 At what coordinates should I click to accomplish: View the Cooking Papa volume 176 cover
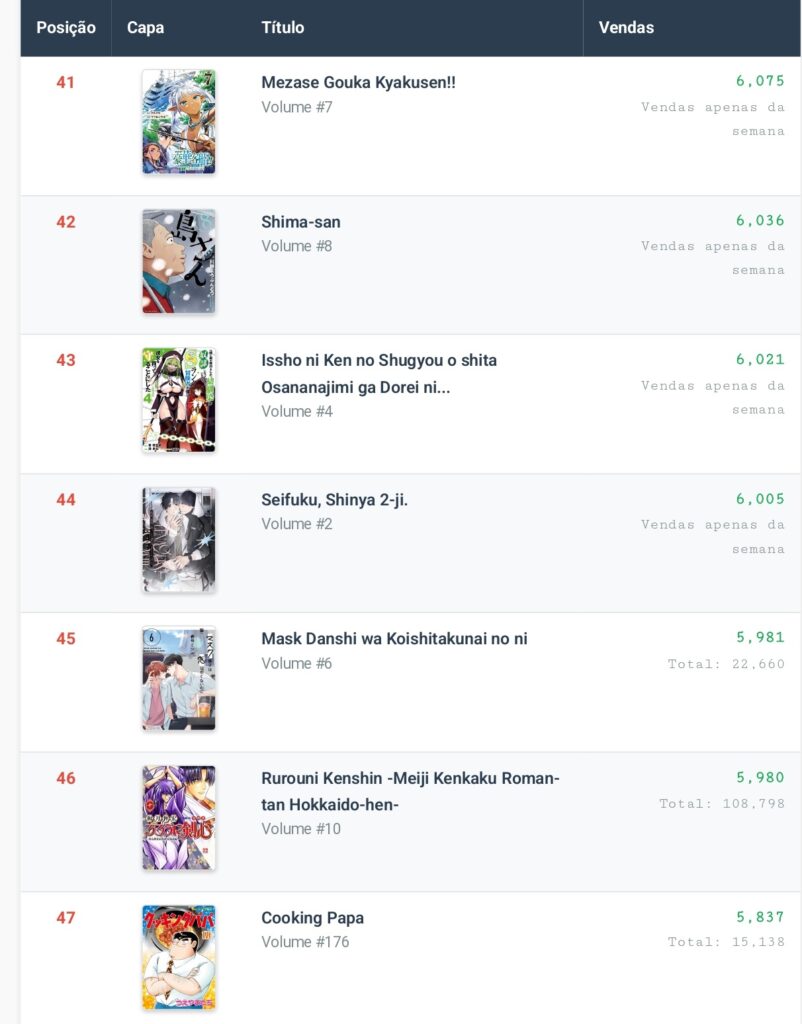tap(179, 957)
